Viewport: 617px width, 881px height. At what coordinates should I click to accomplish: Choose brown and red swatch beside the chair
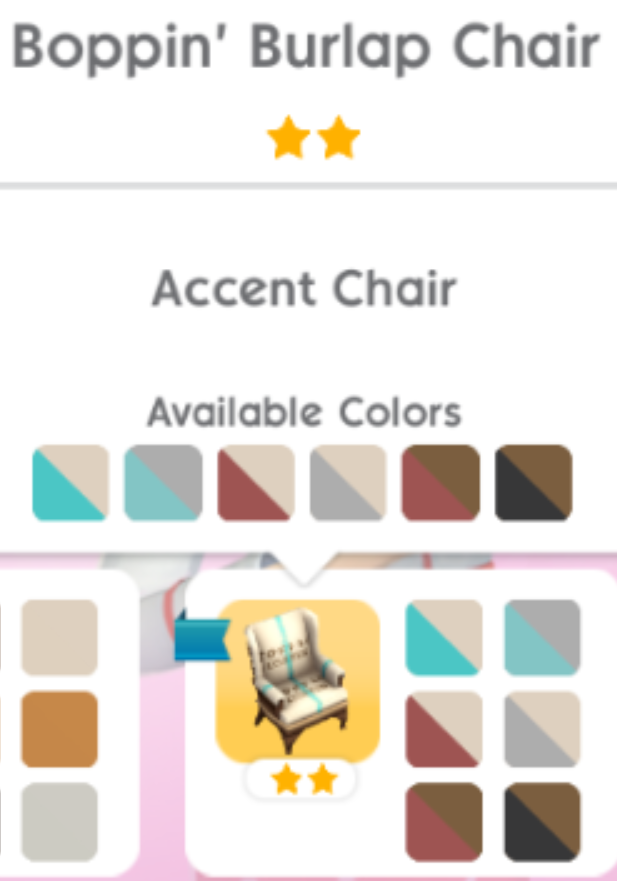point(443,821)
